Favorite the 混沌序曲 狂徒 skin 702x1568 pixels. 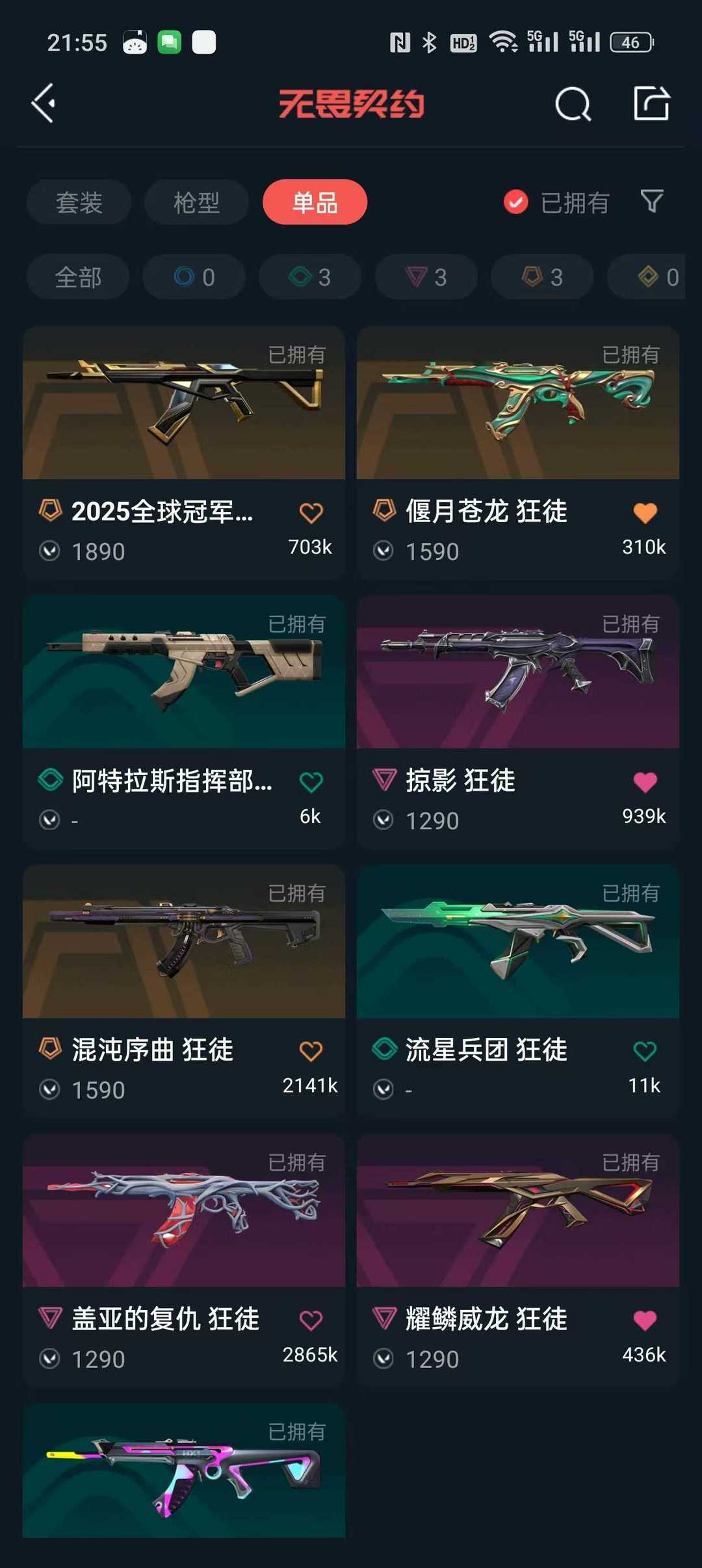pyautogui.click(x=311, y=1051)
